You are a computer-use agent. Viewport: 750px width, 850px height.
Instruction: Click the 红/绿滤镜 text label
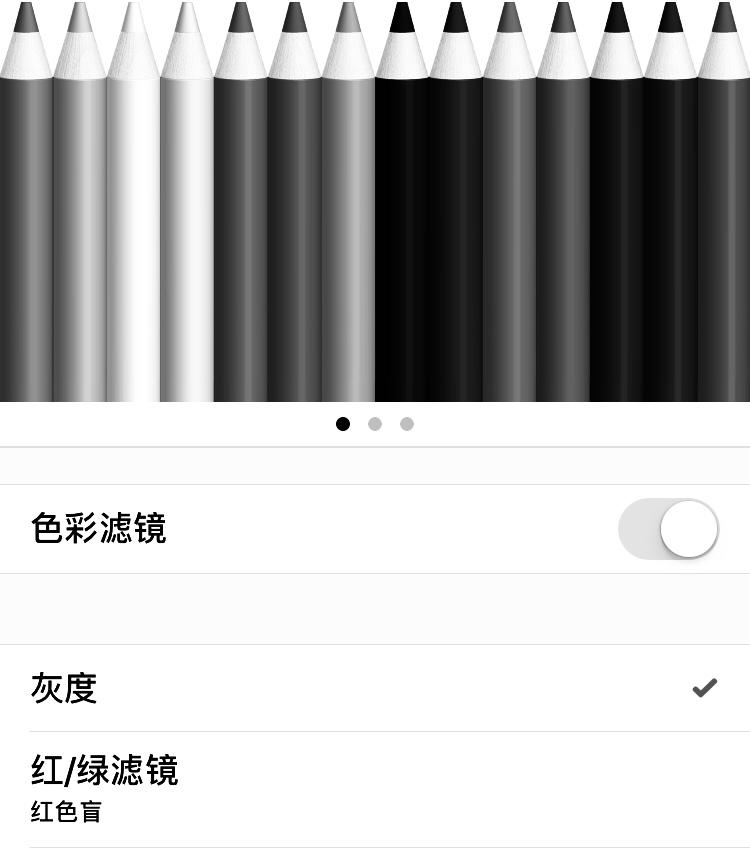[104, 771]
